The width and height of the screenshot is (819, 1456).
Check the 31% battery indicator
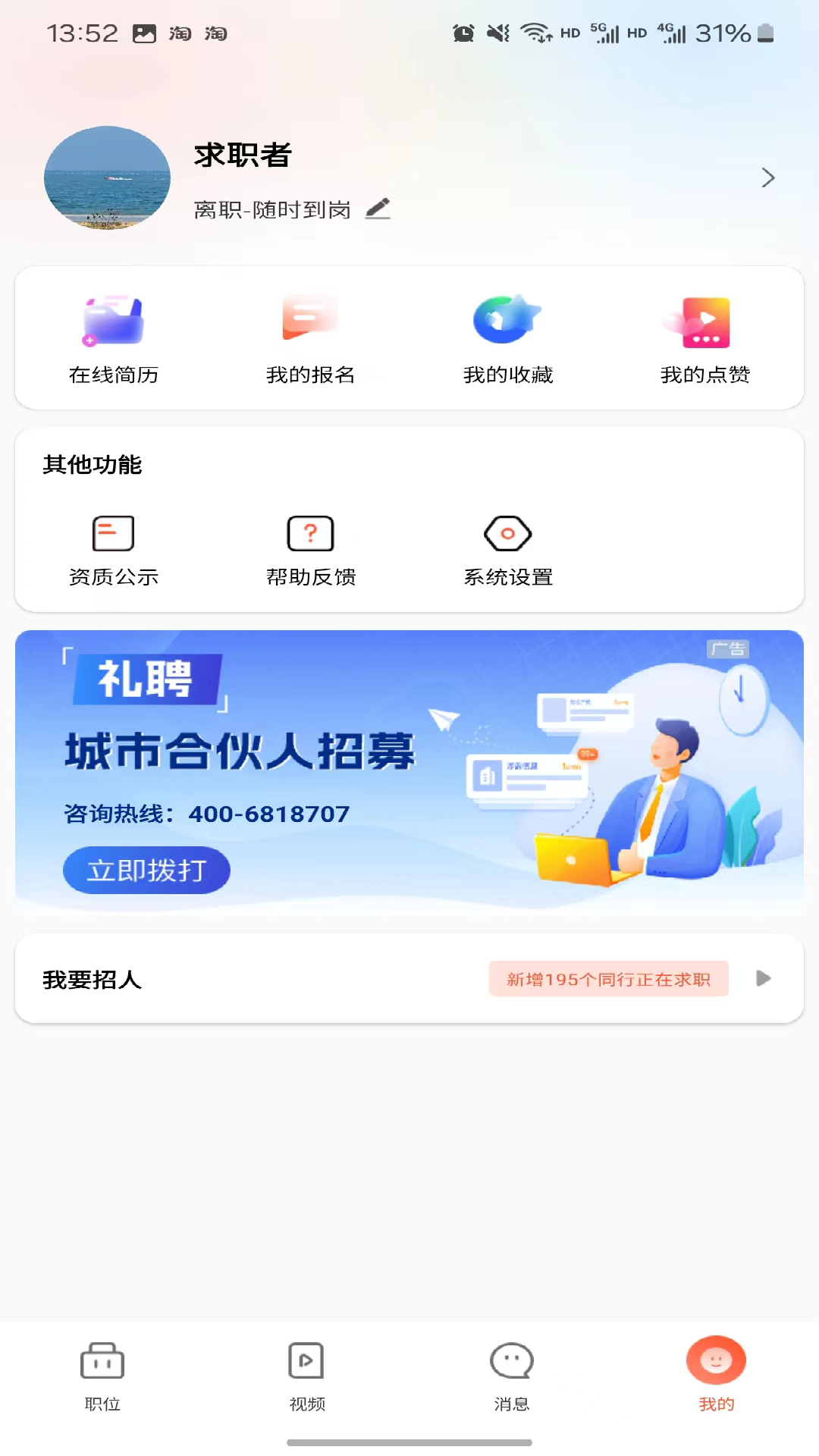click(723, 32)
